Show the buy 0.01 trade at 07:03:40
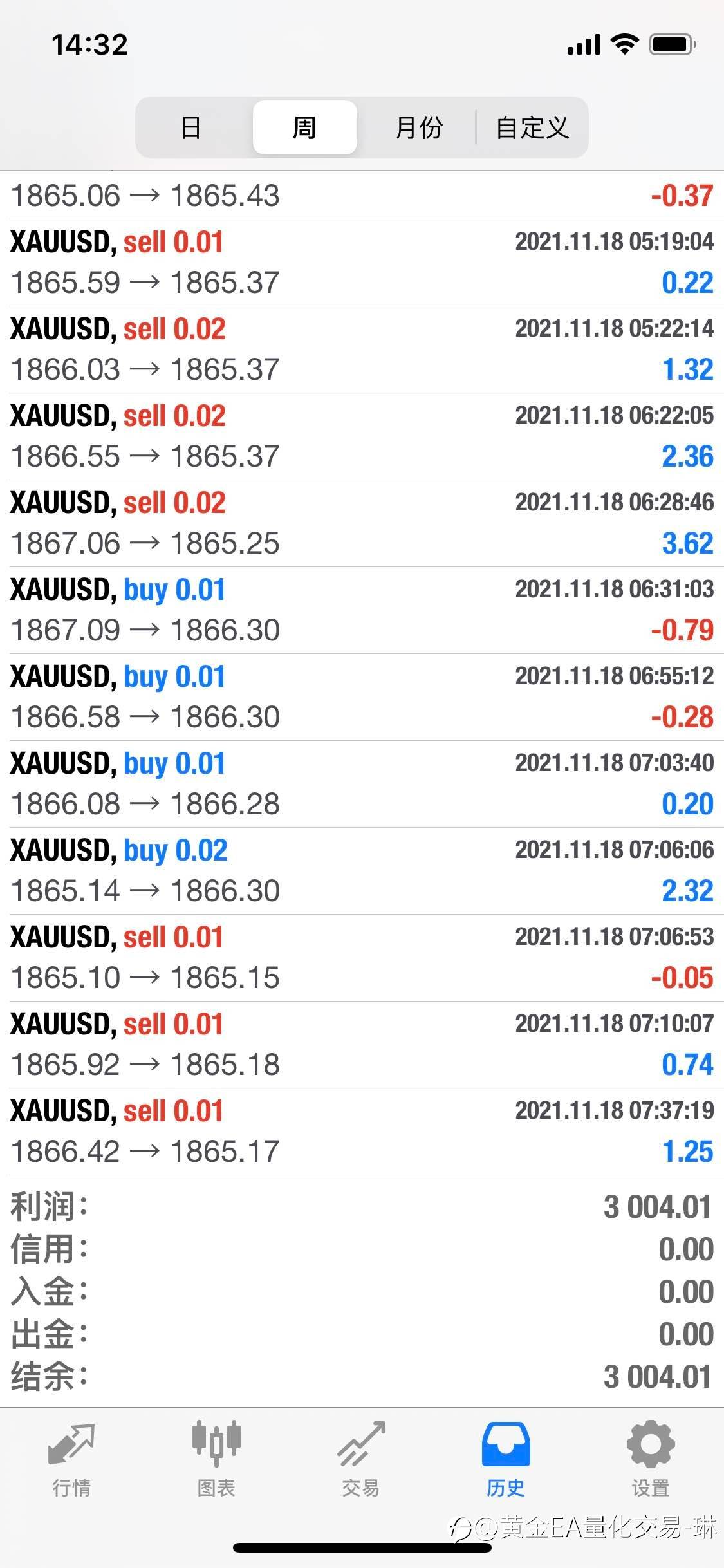 pos(362,784)
